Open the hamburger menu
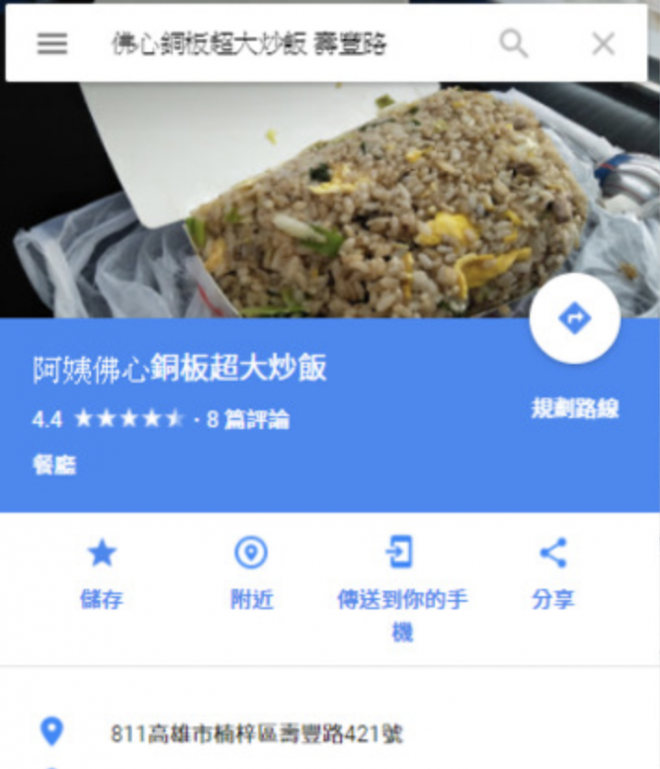Image resolution: width=660 pixels, height=769 pixels. click(52, 44)
